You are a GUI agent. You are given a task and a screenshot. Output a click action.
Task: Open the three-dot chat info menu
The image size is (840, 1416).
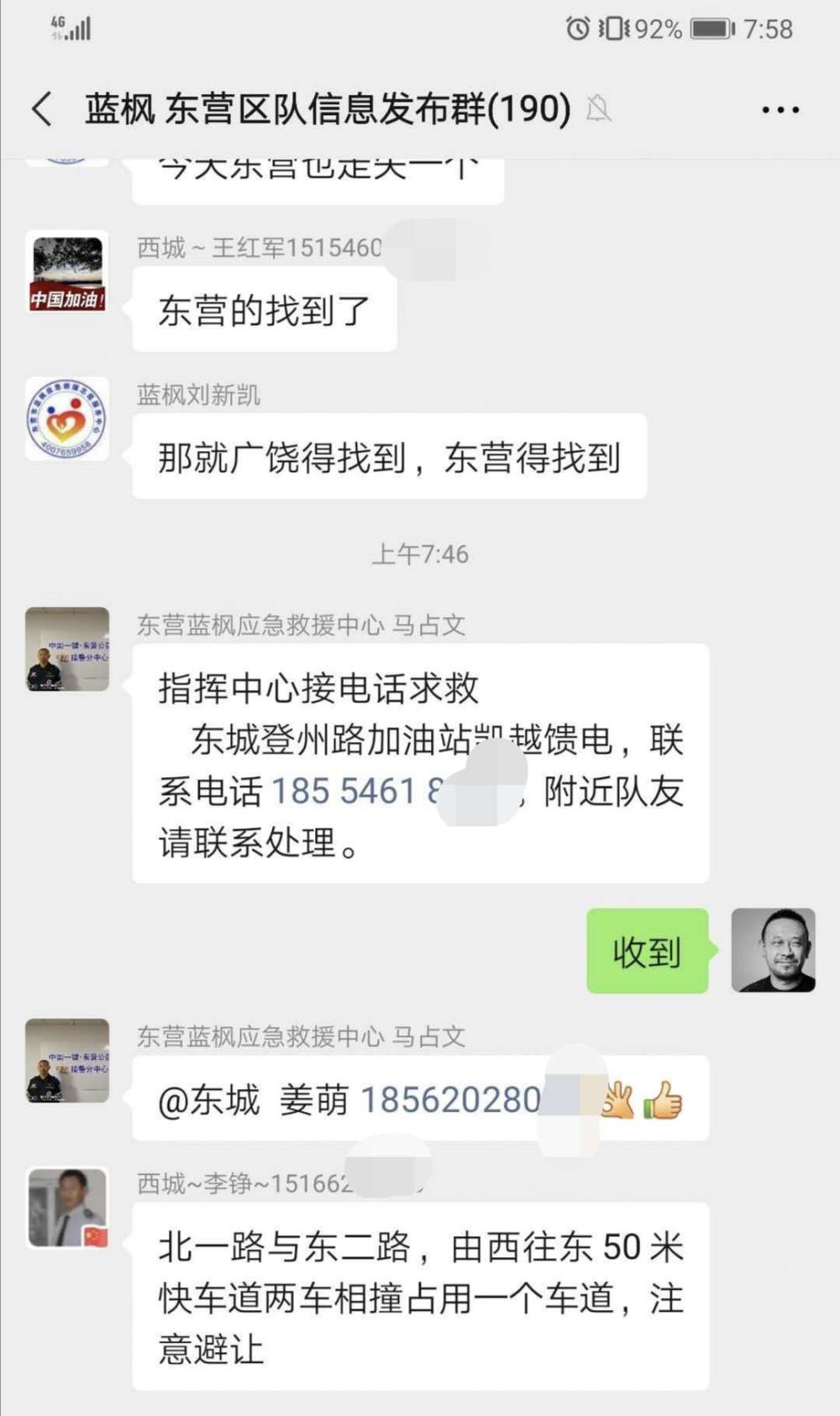780,109
